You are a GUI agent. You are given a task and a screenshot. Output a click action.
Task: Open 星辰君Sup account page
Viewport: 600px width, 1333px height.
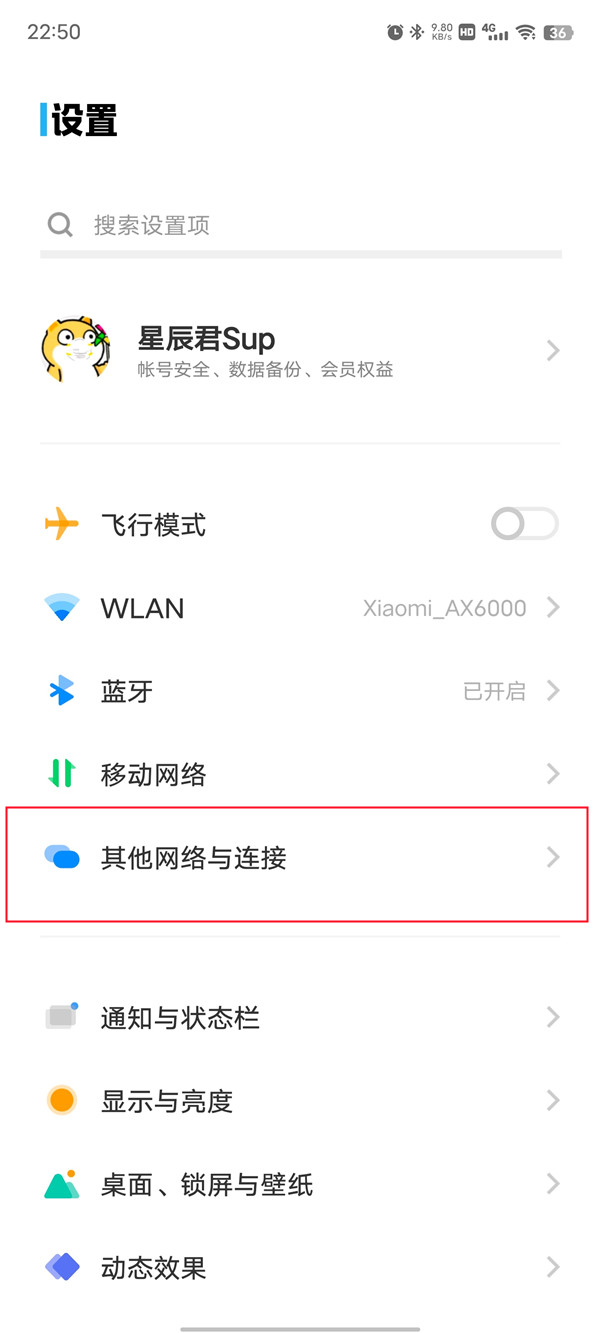[x=300, y=351]
